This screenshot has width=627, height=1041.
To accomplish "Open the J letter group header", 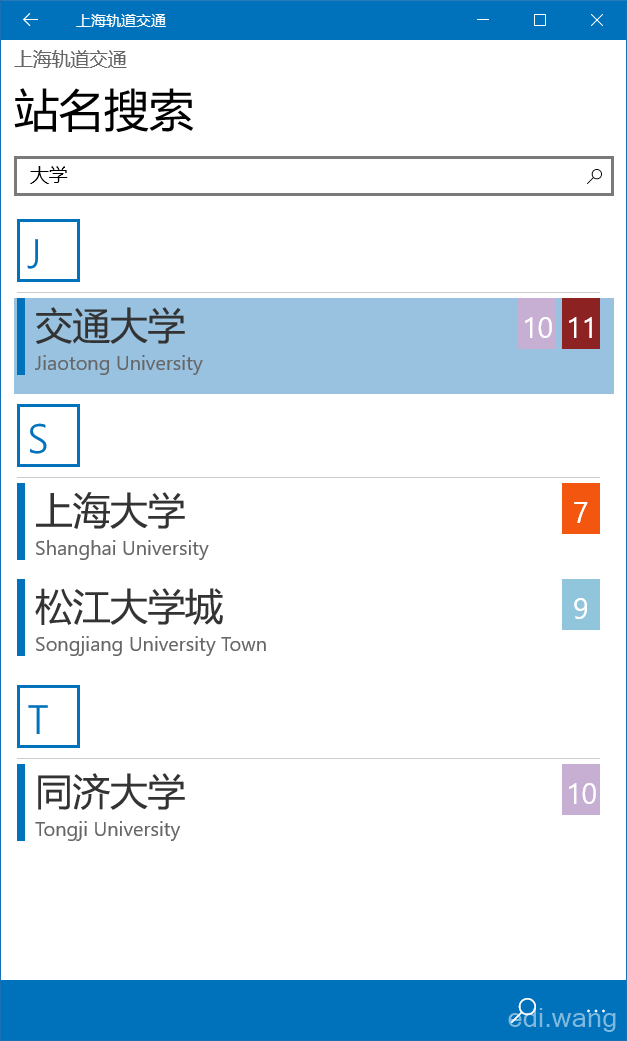I will tap(48, 250).
